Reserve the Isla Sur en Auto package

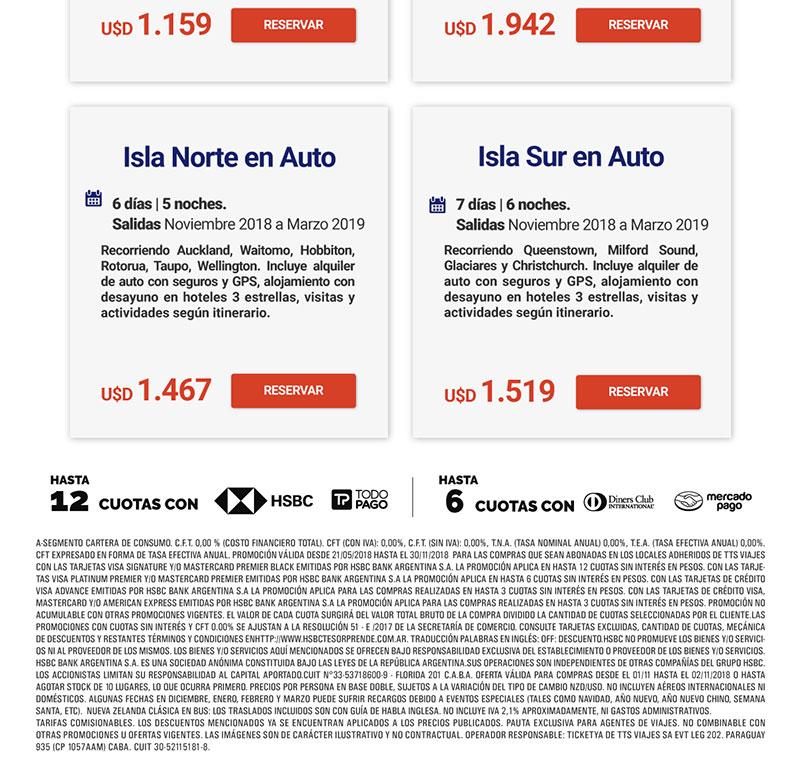click(638, 392)
